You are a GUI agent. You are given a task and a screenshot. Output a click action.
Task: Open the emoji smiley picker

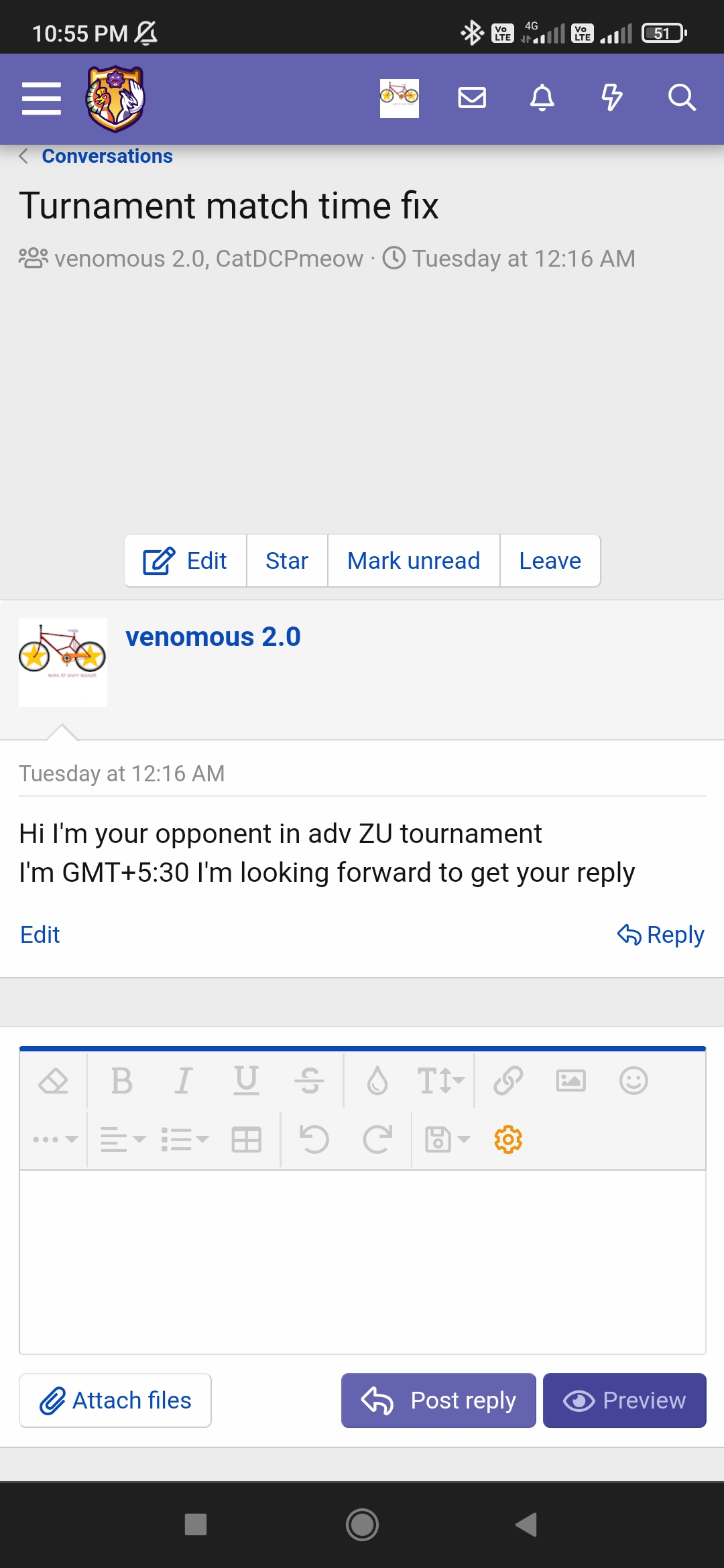pyautogui.click(x=633, y=1081)
